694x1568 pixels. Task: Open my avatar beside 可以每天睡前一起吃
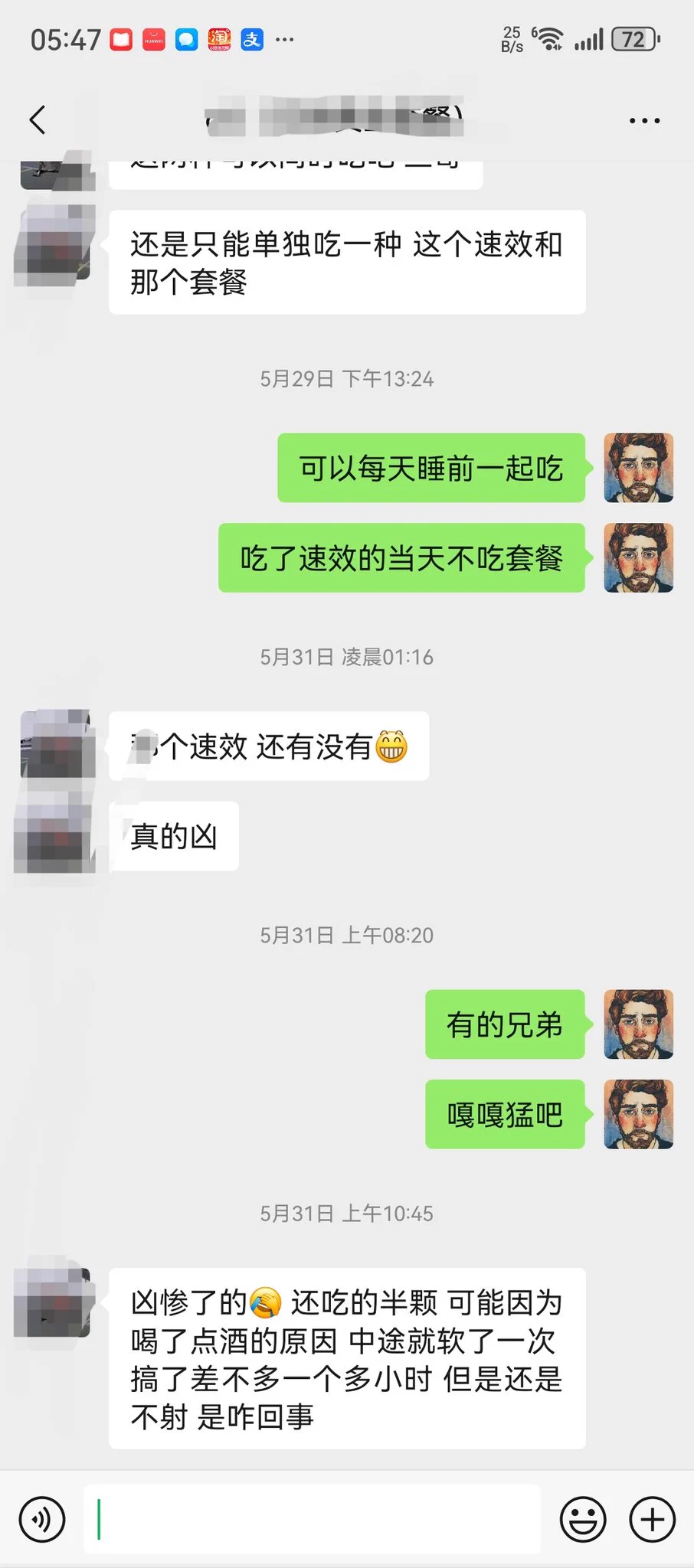click(x=638, y=468)
